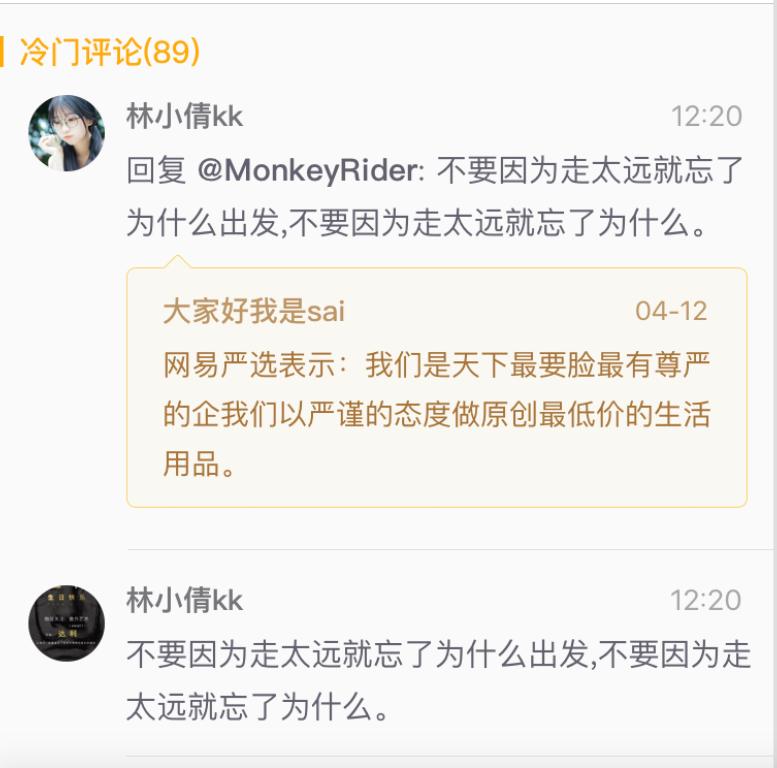Open the girl-with-glasses avatar profile

pyautogui.click(x=66, y=134)
